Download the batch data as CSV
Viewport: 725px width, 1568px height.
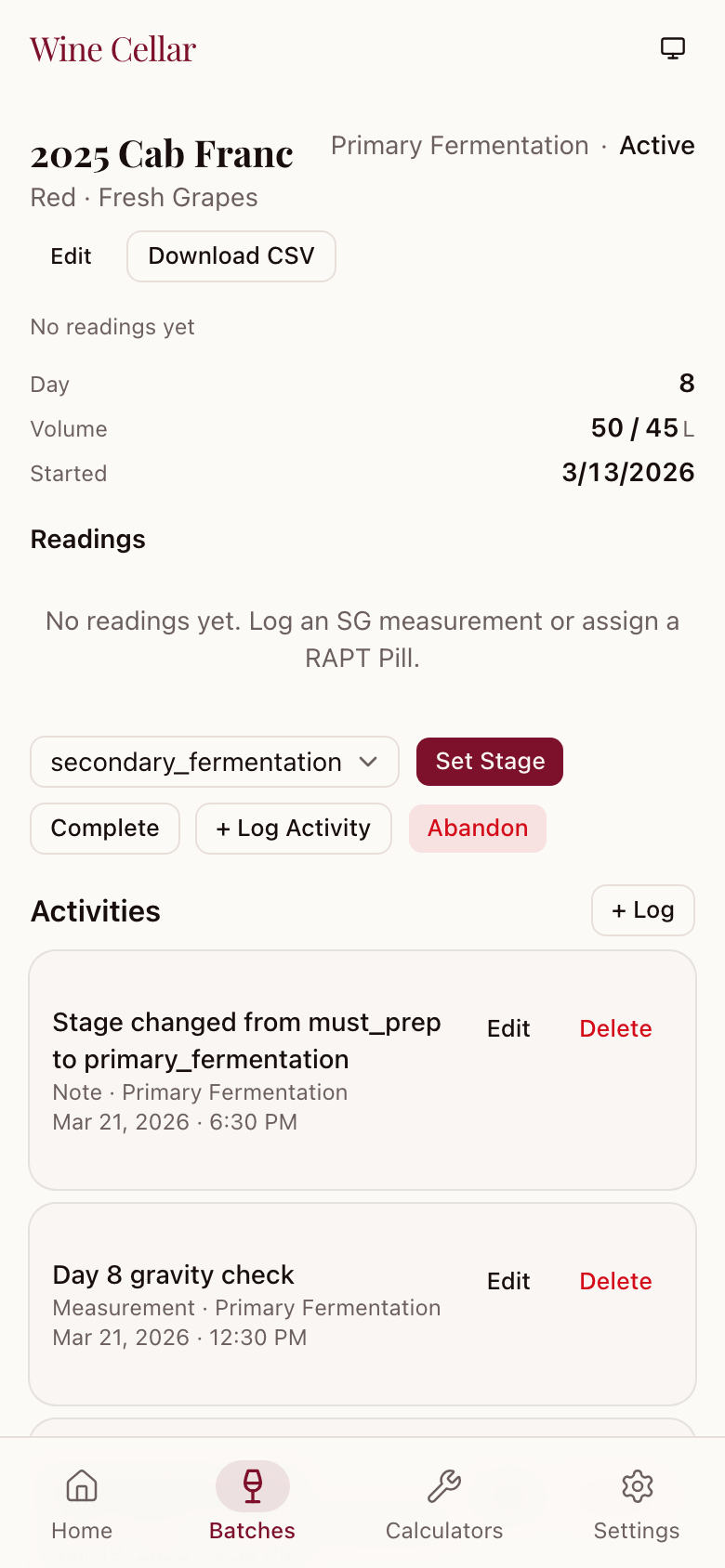click(x=231, y=255)
